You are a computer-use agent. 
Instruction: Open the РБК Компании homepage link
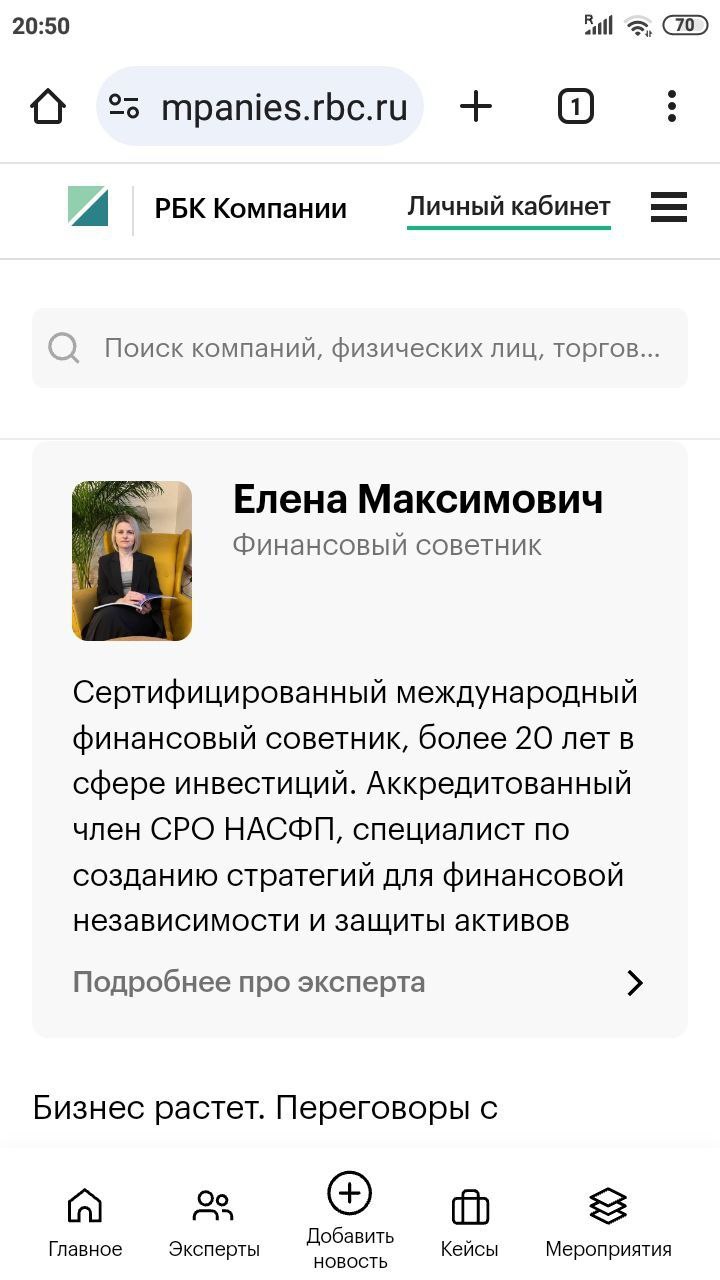208,208
